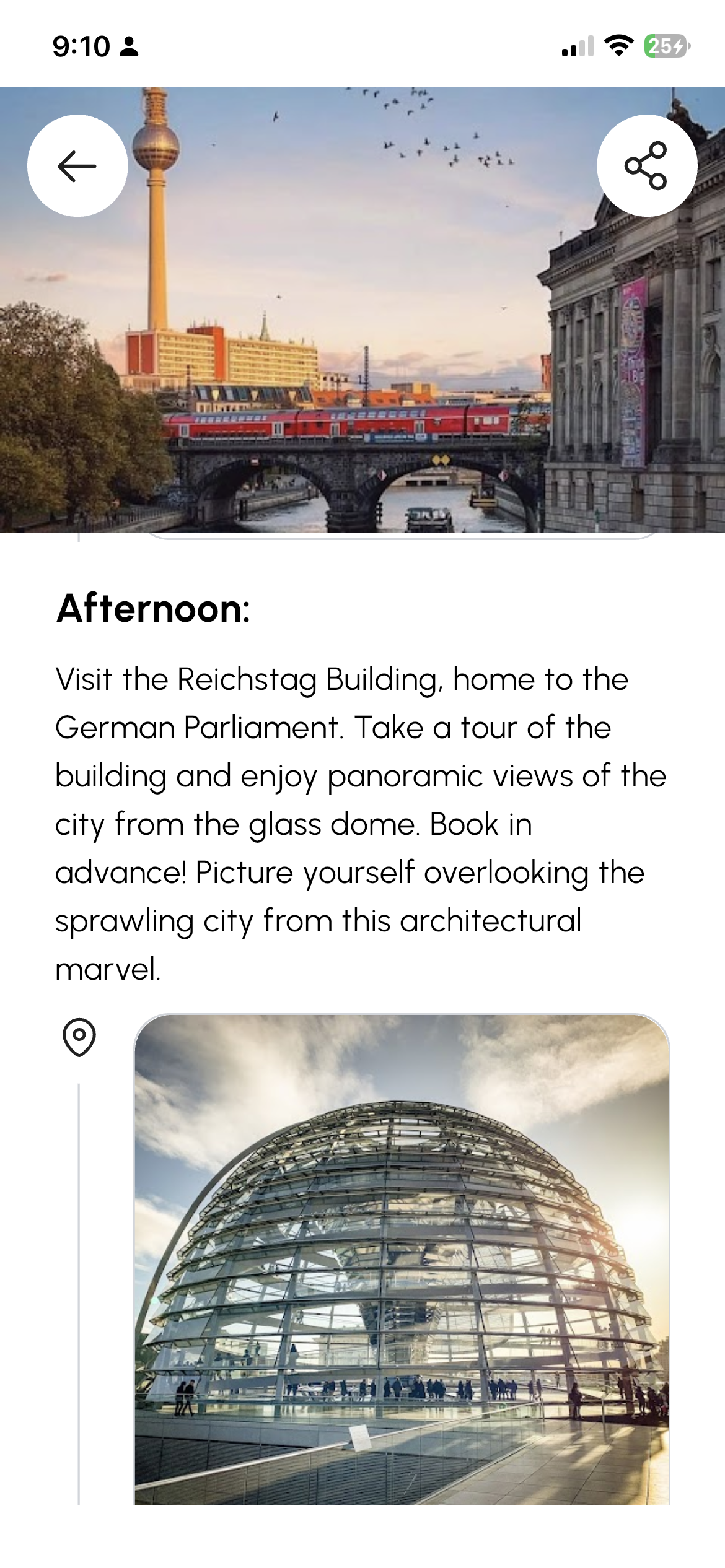Tap the person icon in the status bar
This screenshot has width=725, height=1568.
pyautogui.click(x=128, y=46)
